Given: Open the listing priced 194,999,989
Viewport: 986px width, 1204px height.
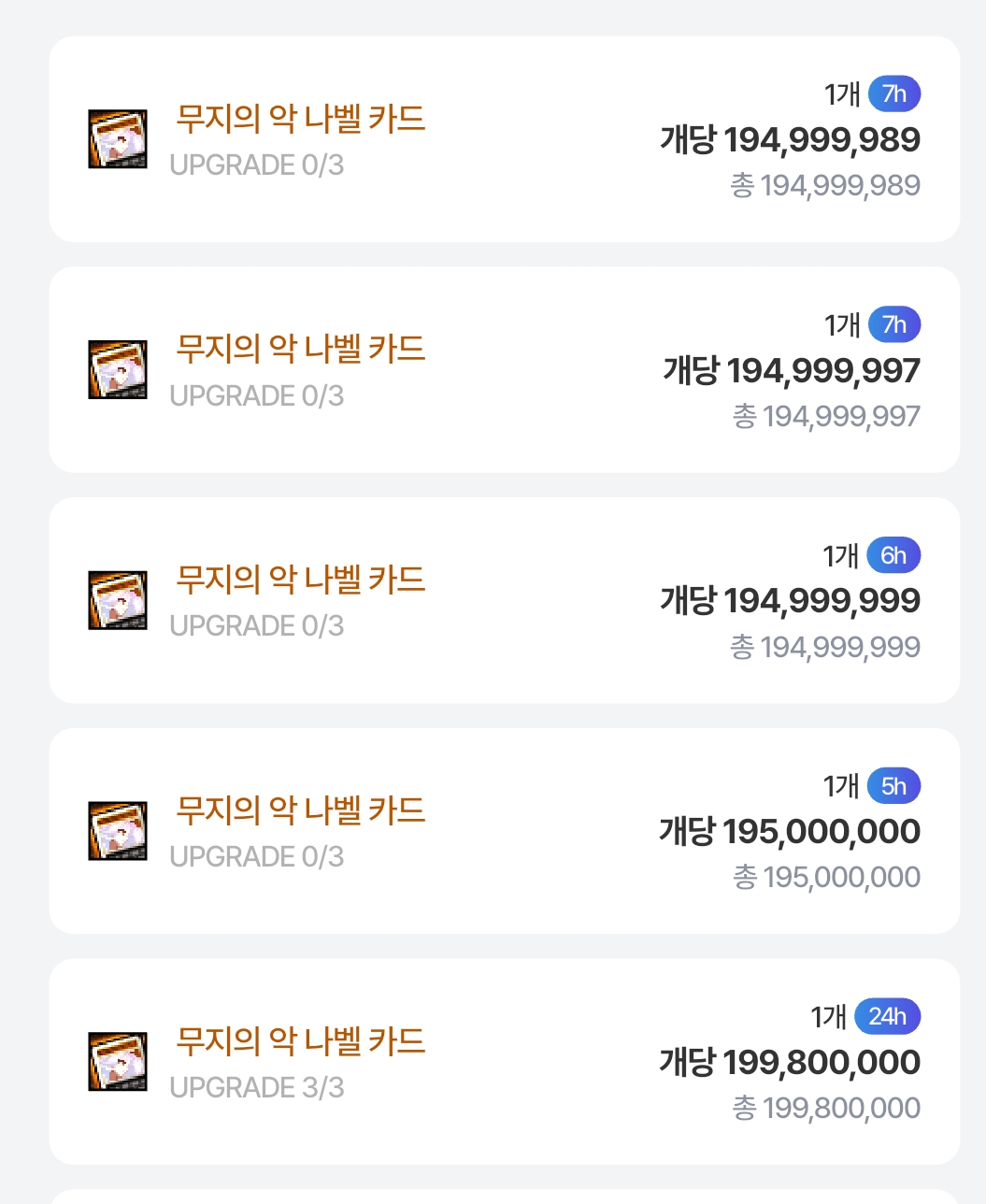Looking at the screenshot, I should (x=504, y=139).
